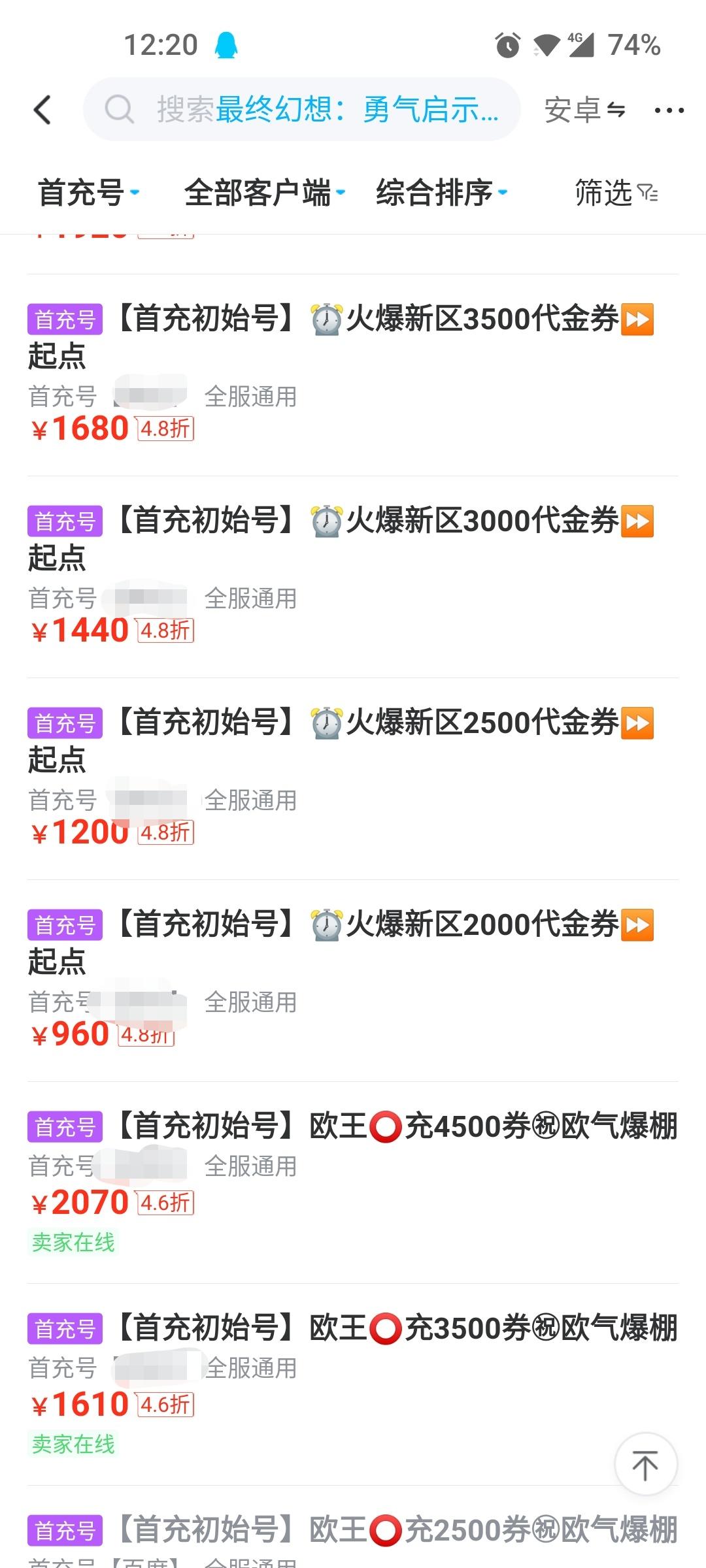Image resolution: width=706 pixels, height=1568 pixels.
Task: View the 火爆新区2500代金券 listing
Action: [353, 777]
